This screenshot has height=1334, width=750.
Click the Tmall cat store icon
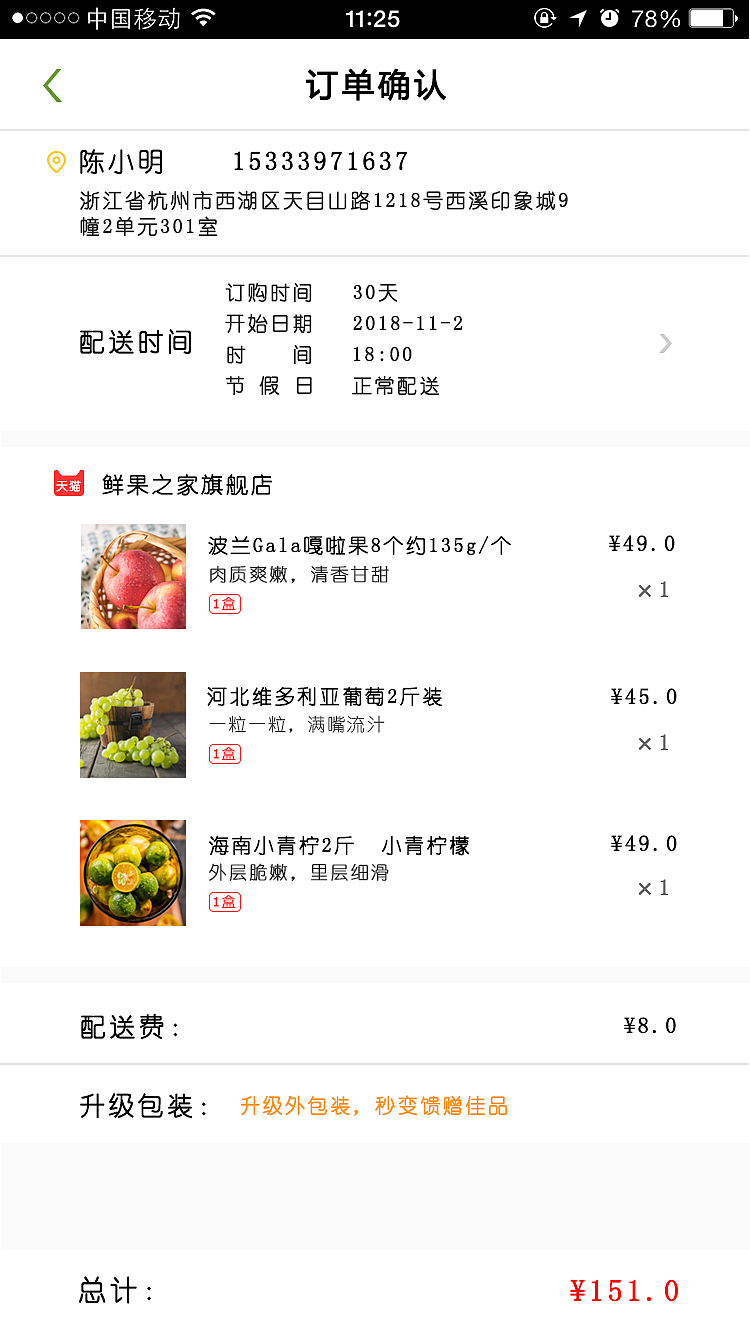pyautogui.click(x=68, y=484)
